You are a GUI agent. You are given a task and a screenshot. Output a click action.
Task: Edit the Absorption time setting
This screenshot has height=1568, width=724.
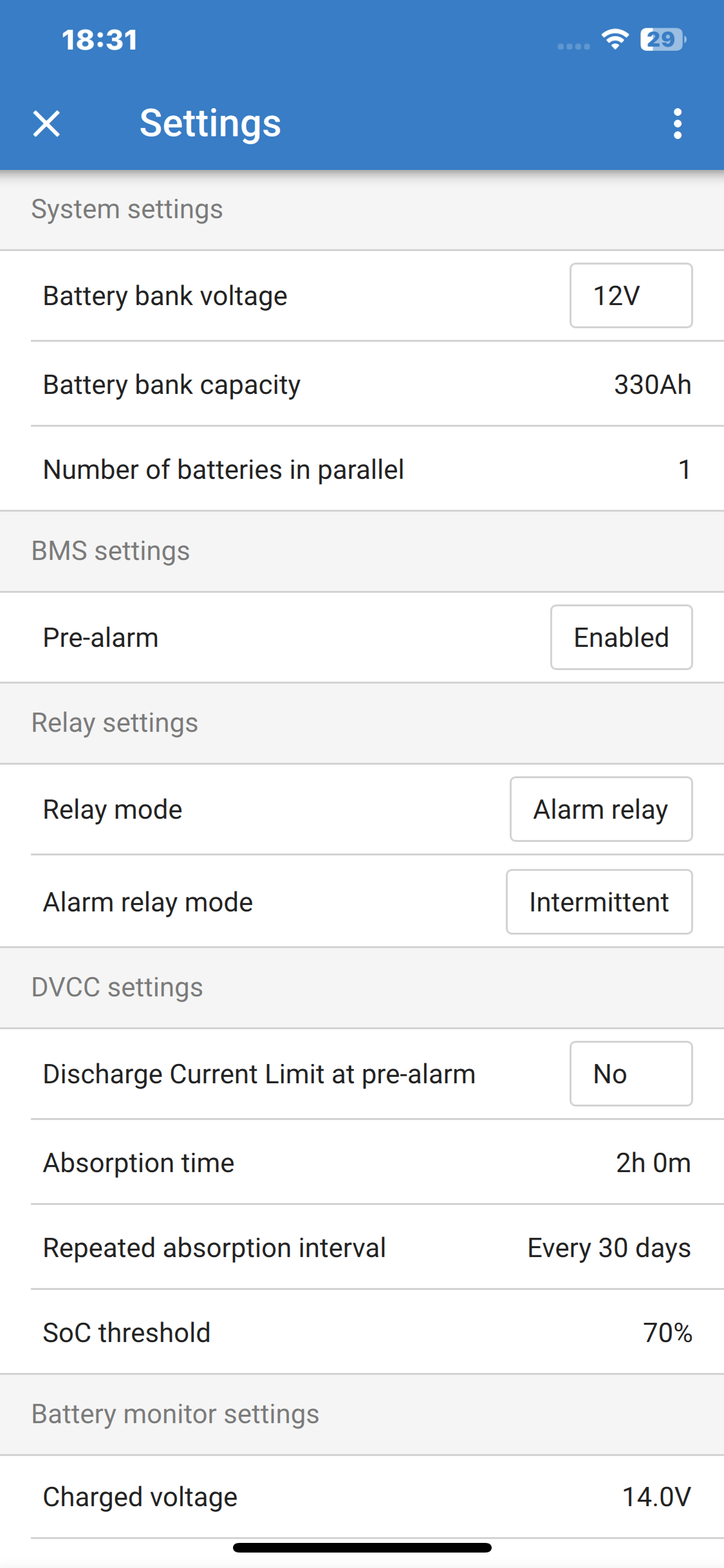tap(362, 1162)
